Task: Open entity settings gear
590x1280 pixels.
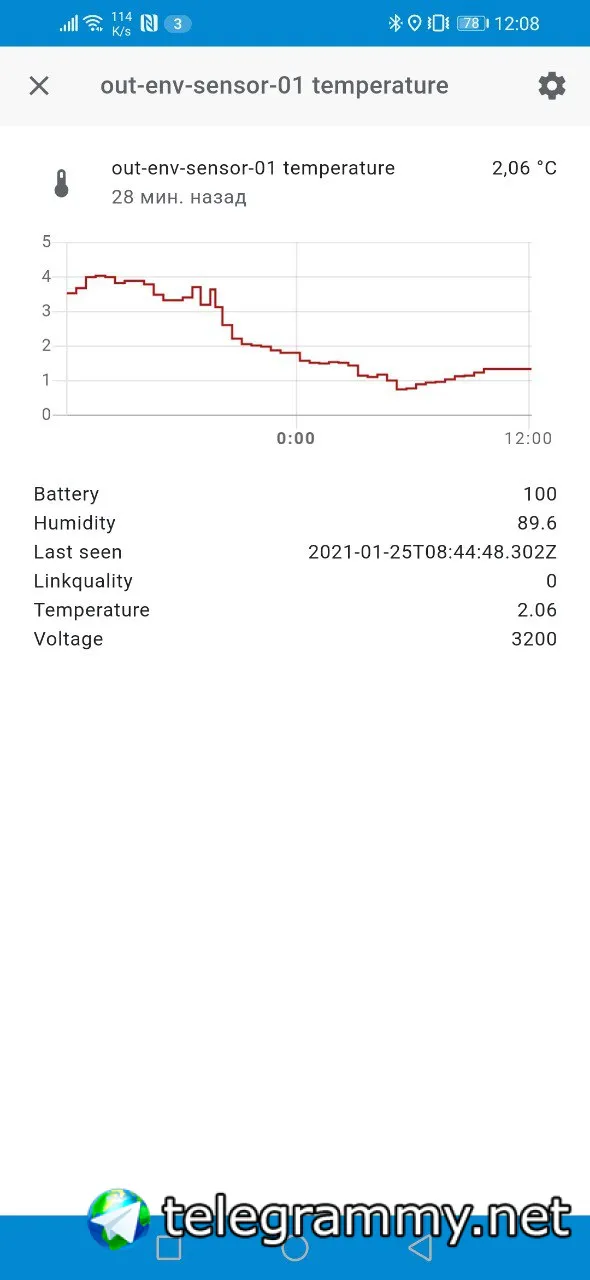Action: [x=552, y=86]
